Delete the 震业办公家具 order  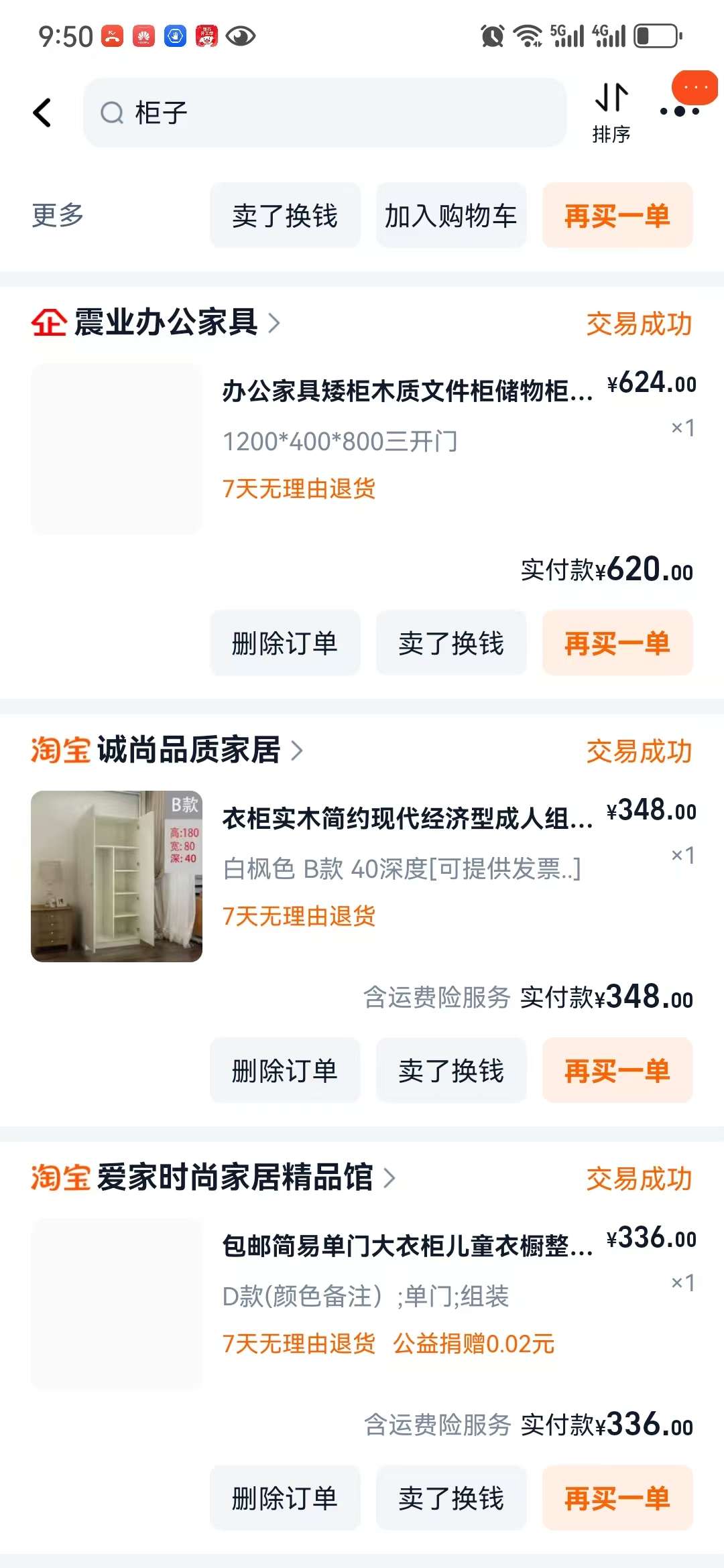click(x=285, y=643)
